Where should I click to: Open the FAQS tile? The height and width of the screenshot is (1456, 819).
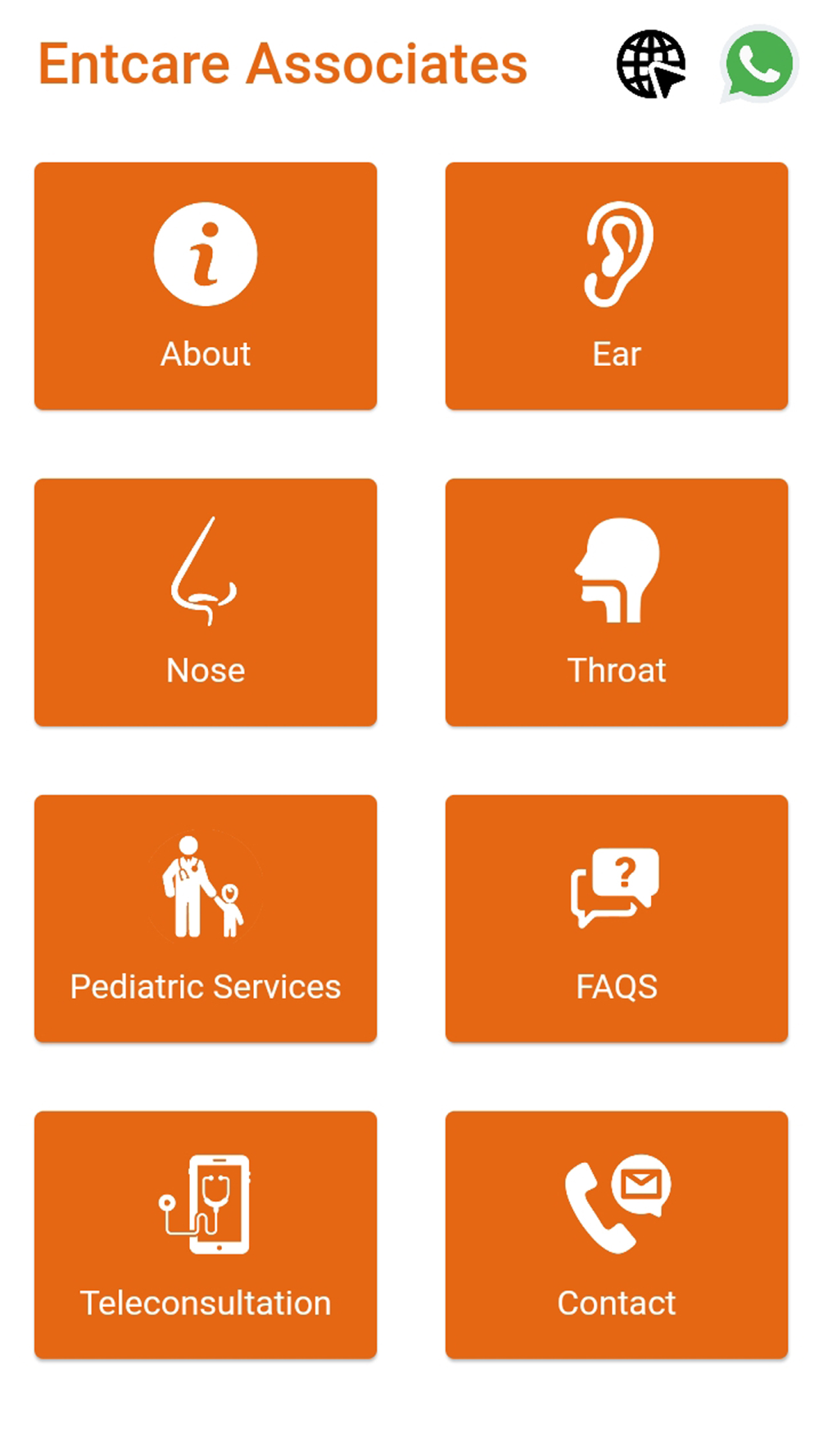(x=617, y=918)
